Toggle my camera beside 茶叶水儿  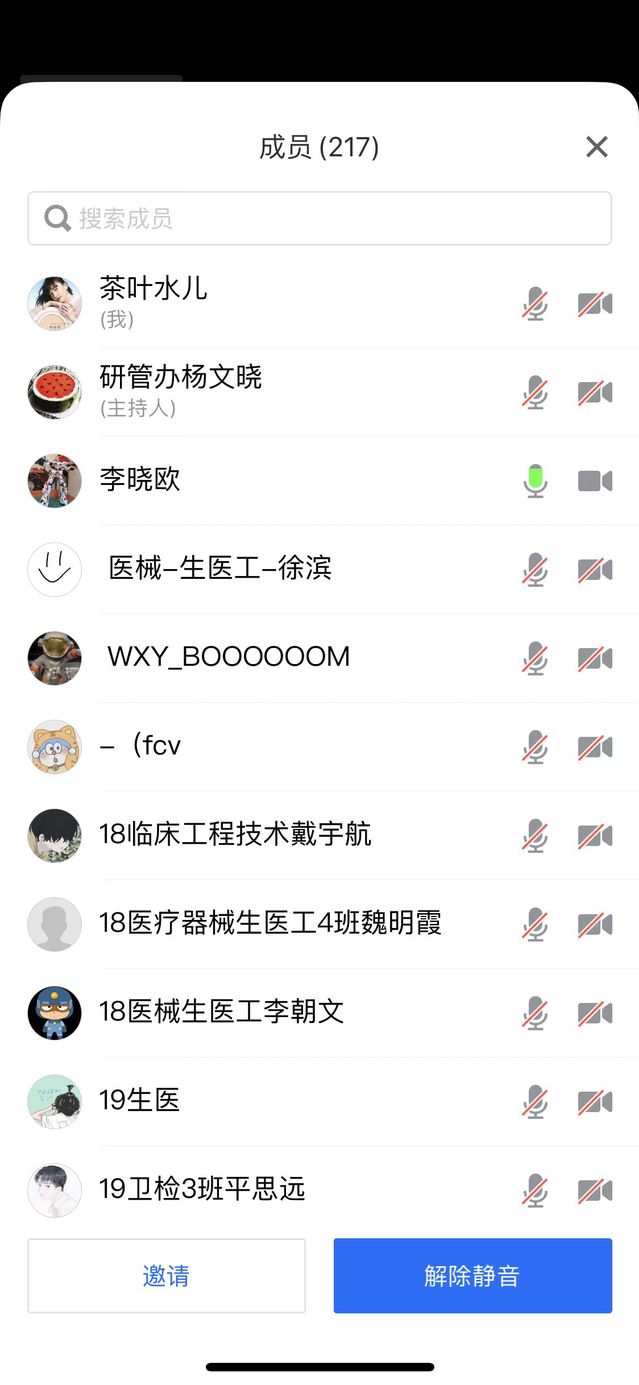point(595,304)
